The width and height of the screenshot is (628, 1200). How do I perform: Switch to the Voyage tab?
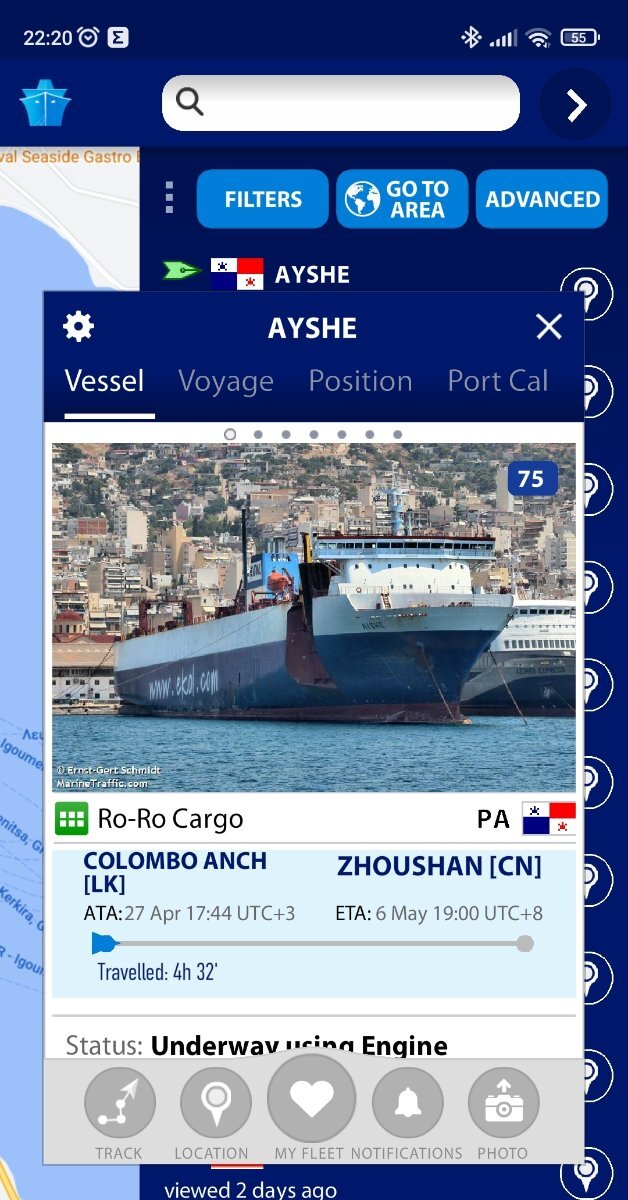226,381
